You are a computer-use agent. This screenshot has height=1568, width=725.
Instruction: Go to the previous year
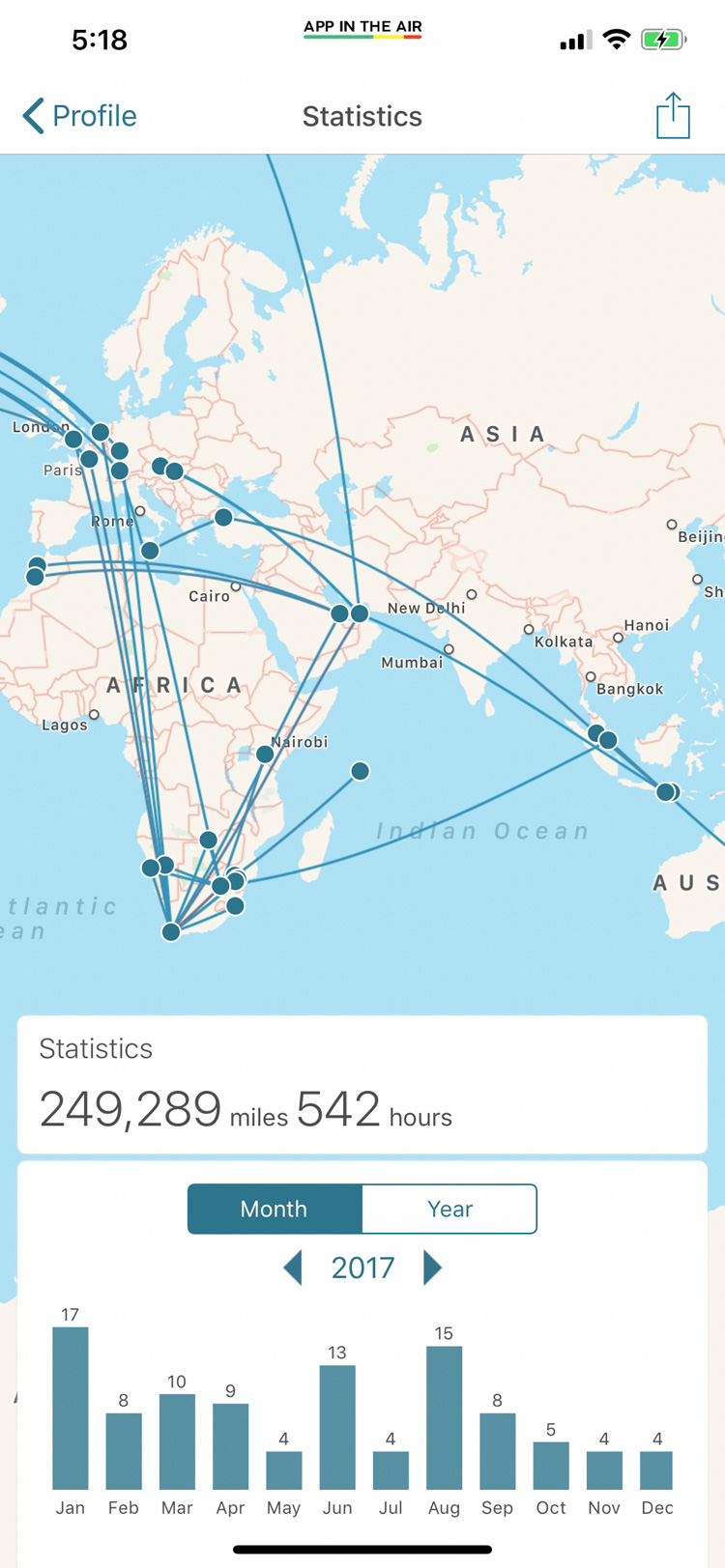(x=292, y=1268)
